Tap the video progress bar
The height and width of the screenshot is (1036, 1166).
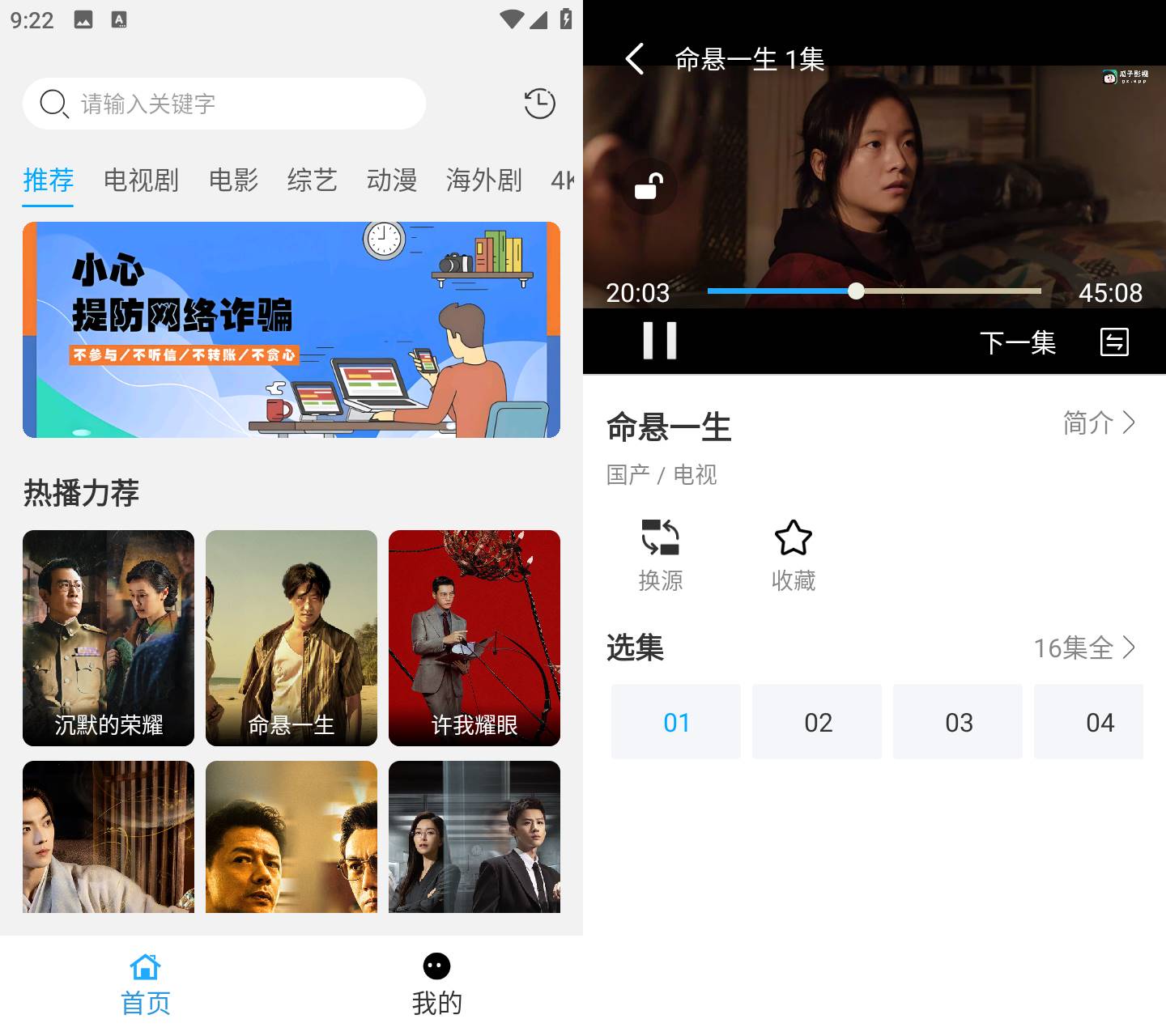coord(874,291)
